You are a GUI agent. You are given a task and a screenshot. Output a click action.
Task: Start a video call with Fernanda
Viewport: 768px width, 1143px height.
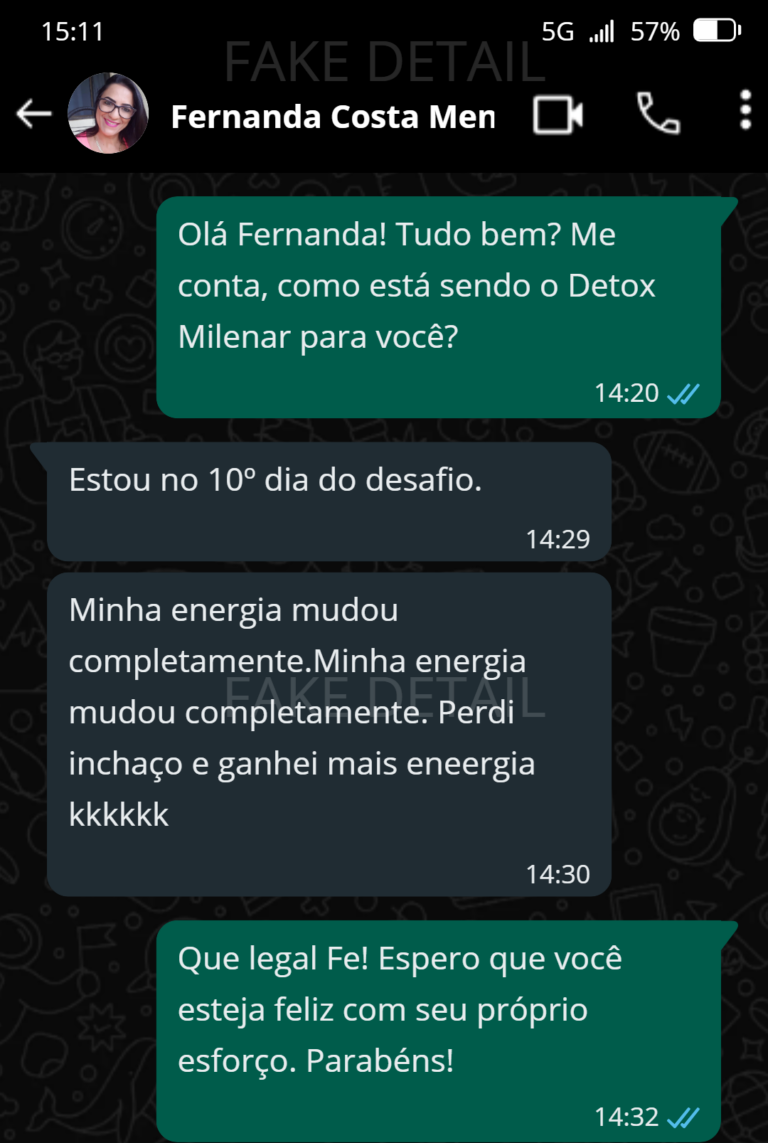[557, 115]
